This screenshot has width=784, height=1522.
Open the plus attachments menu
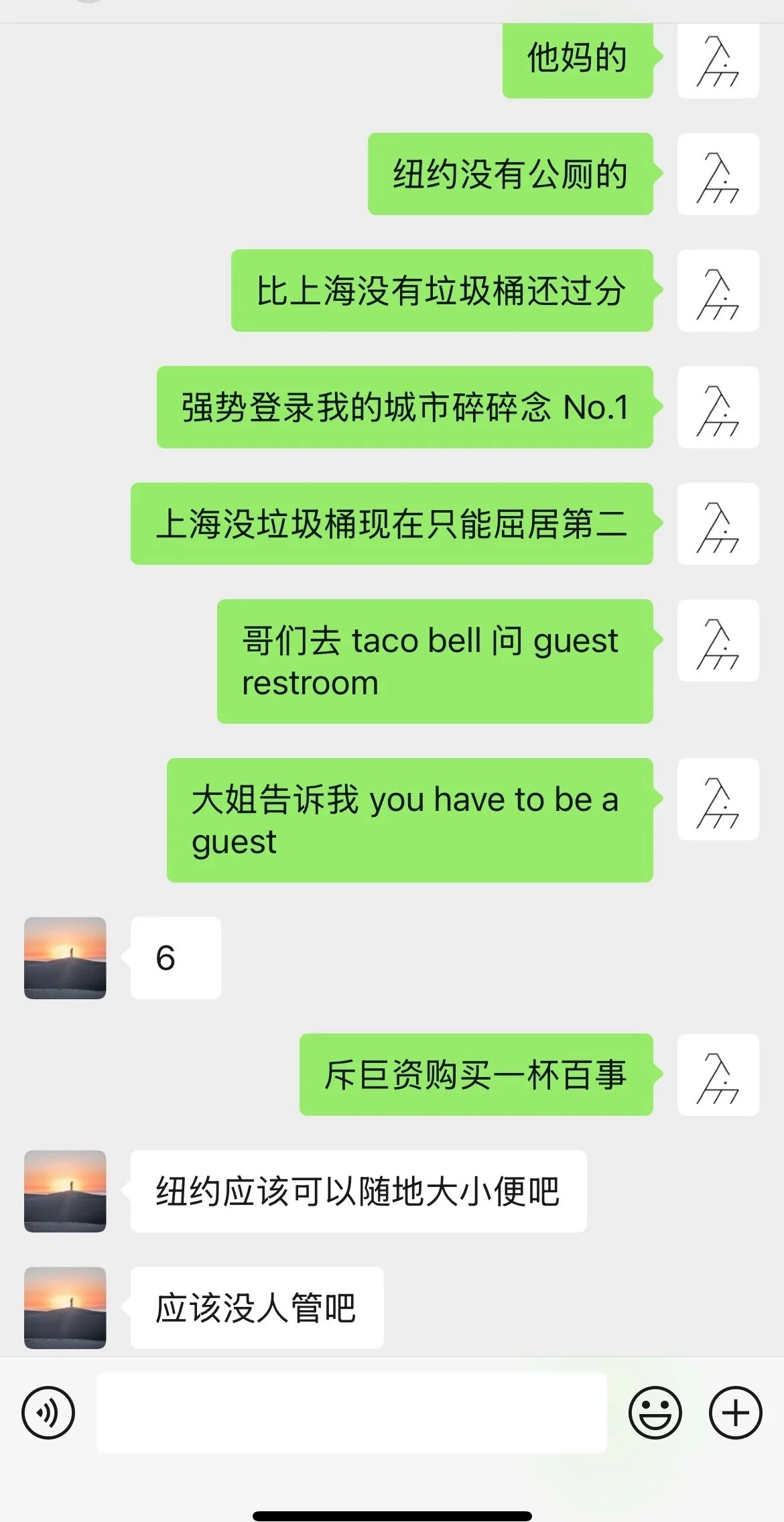click(x=735, y=1412)
